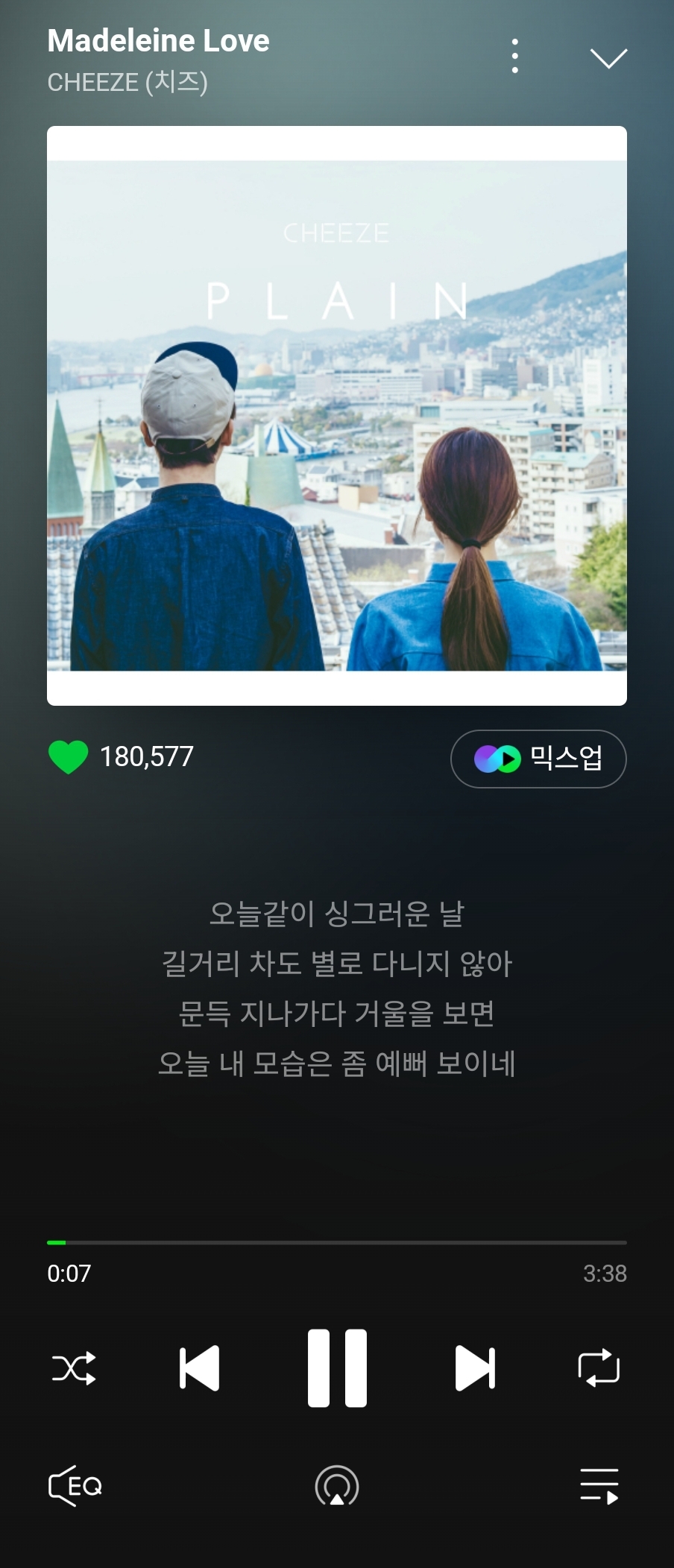Toggle repeat mode
The height and width of the screenshot is (1568, 674).
point(599,1368)
